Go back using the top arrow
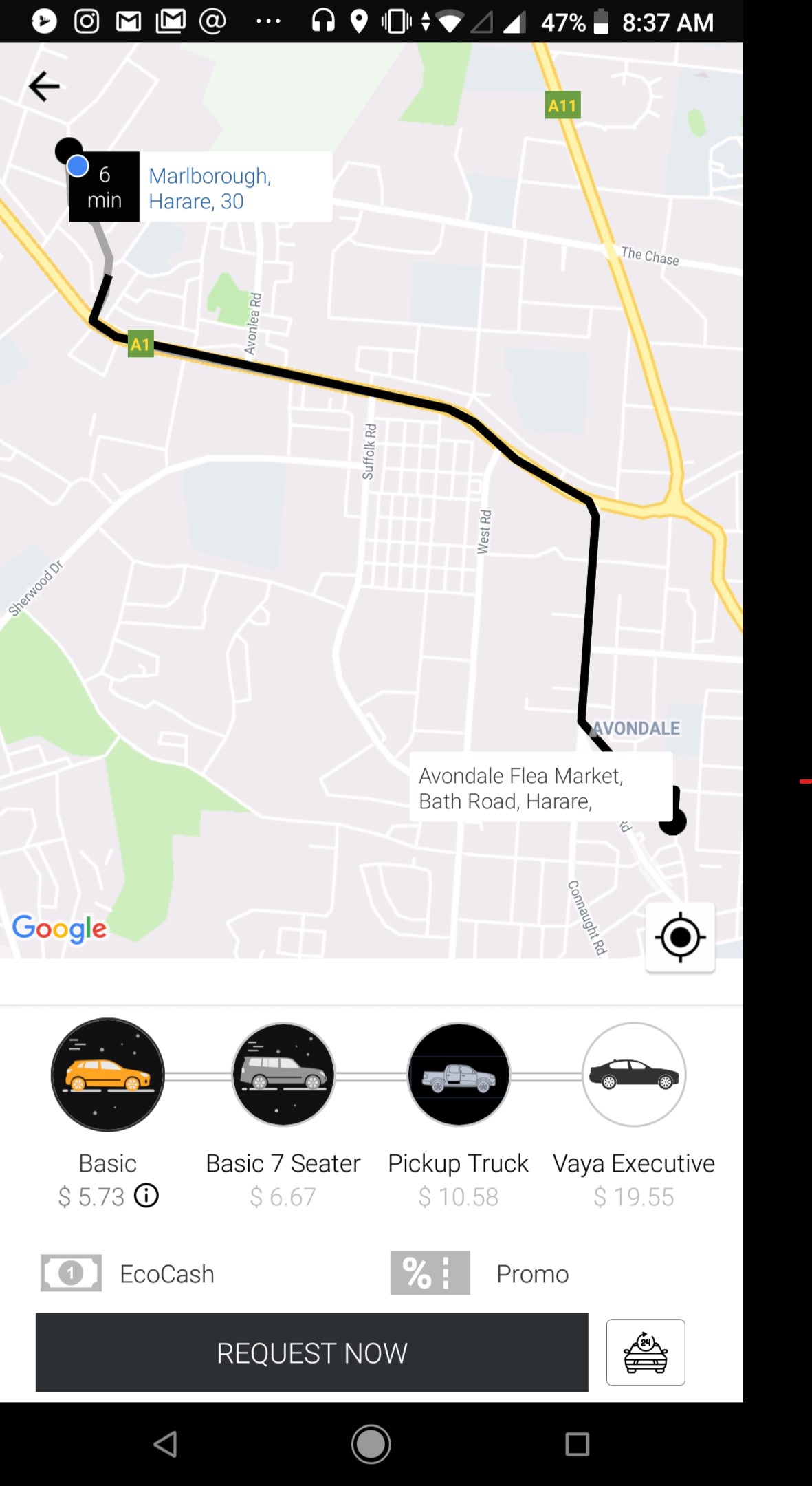The image size is (812, 1486). pyautogui.click(x=45, y=86)
